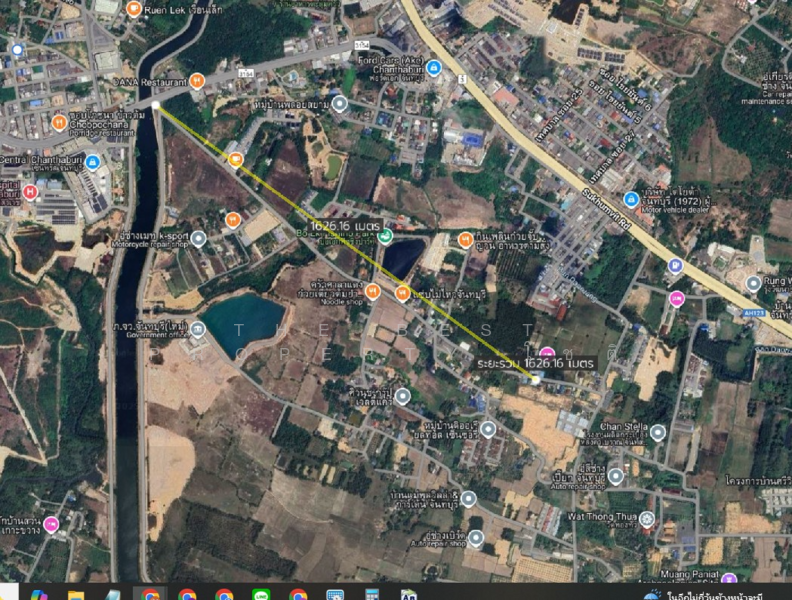Tap the measurement end point near 1626.16 label

coord(535,379)
